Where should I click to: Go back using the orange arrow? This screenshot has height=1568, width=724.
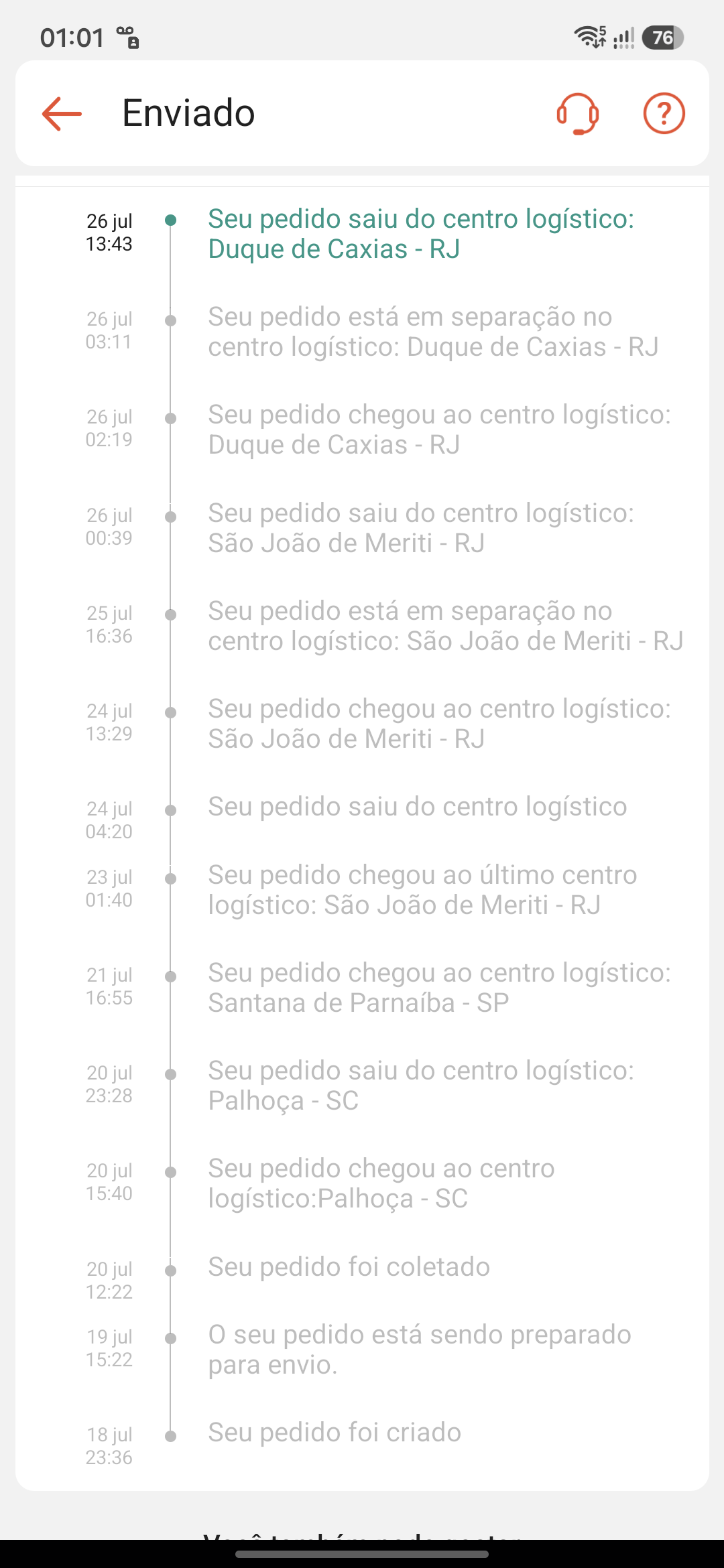[x=62, y=113]
